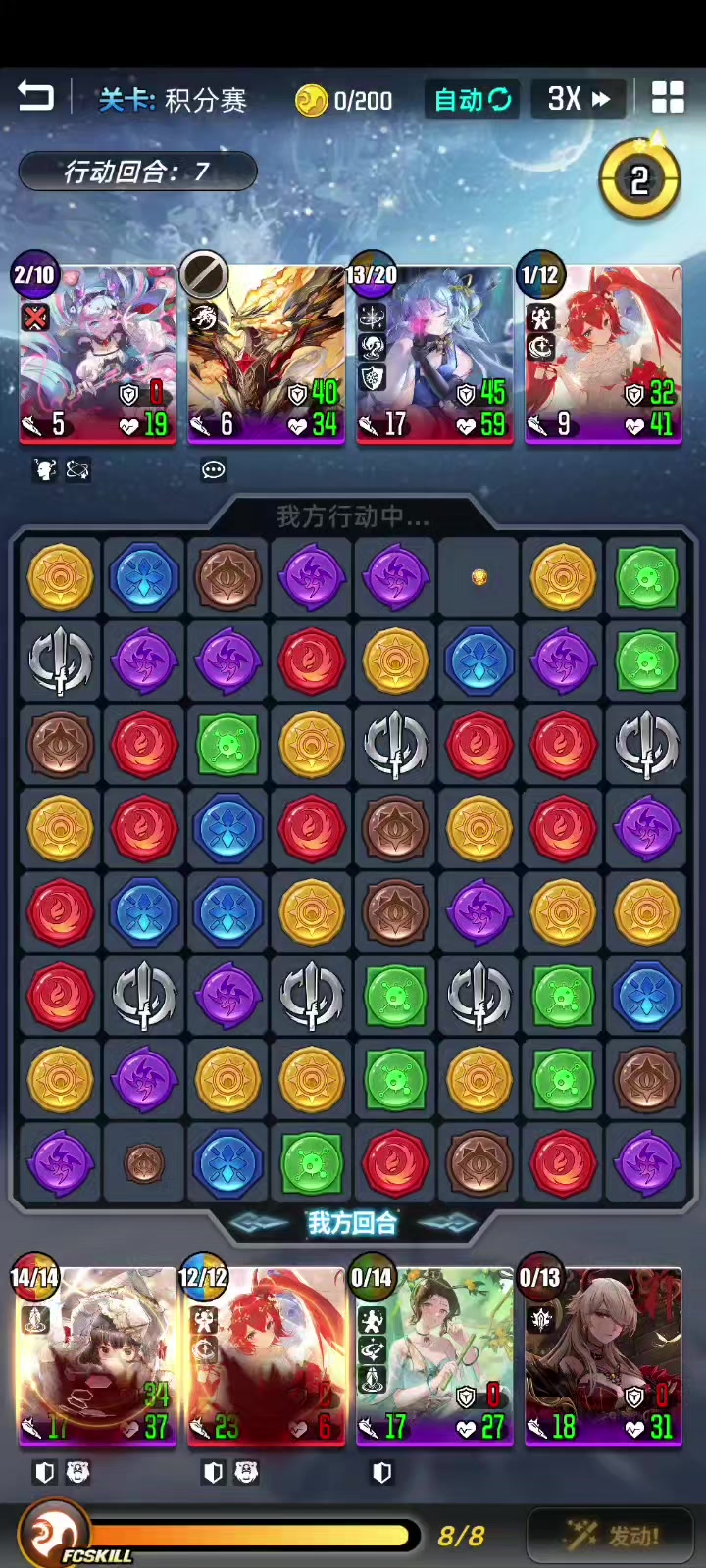Change the 3X battle speed
Screen dimensions: 706x1568
click(579, 99)
